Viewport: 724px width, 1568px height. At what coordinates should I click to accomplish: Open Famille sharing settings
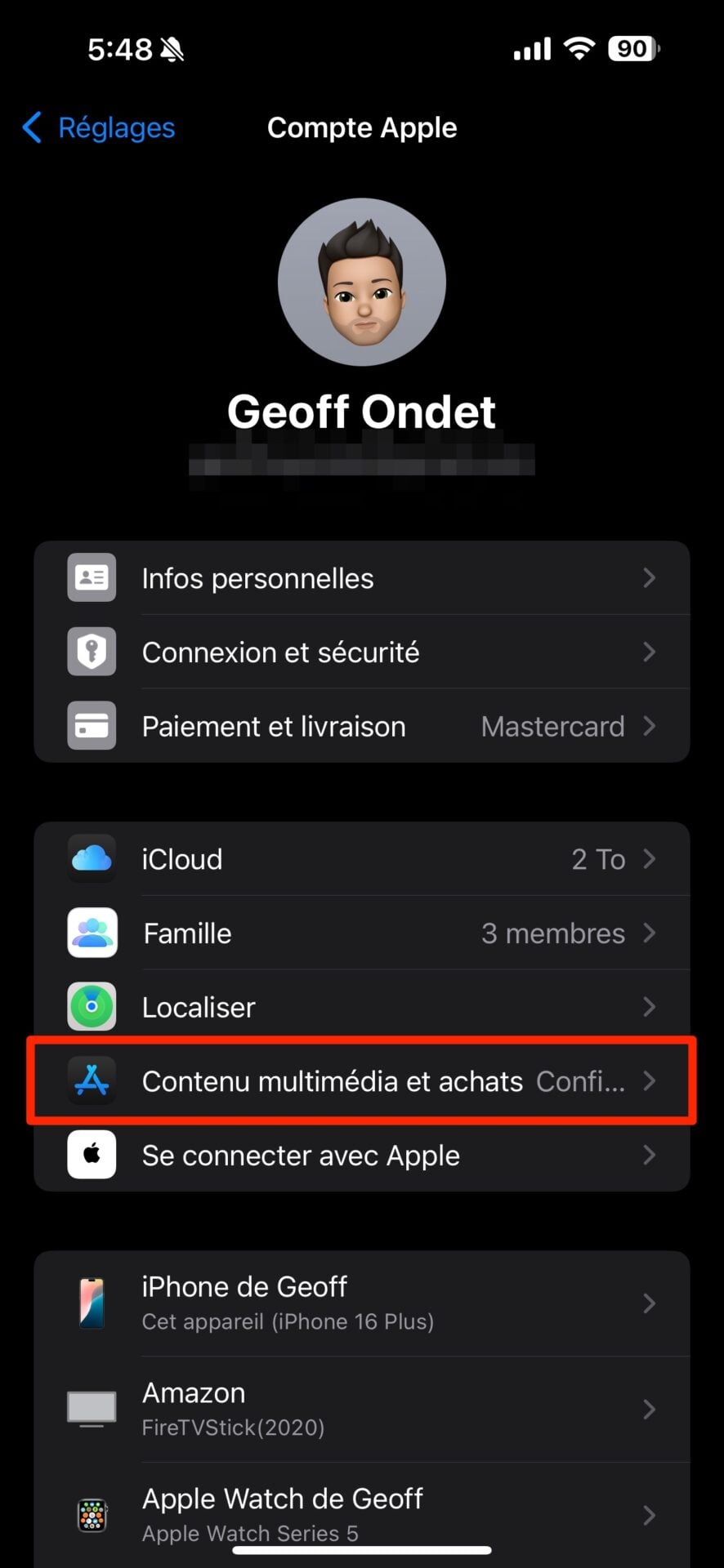362,933
